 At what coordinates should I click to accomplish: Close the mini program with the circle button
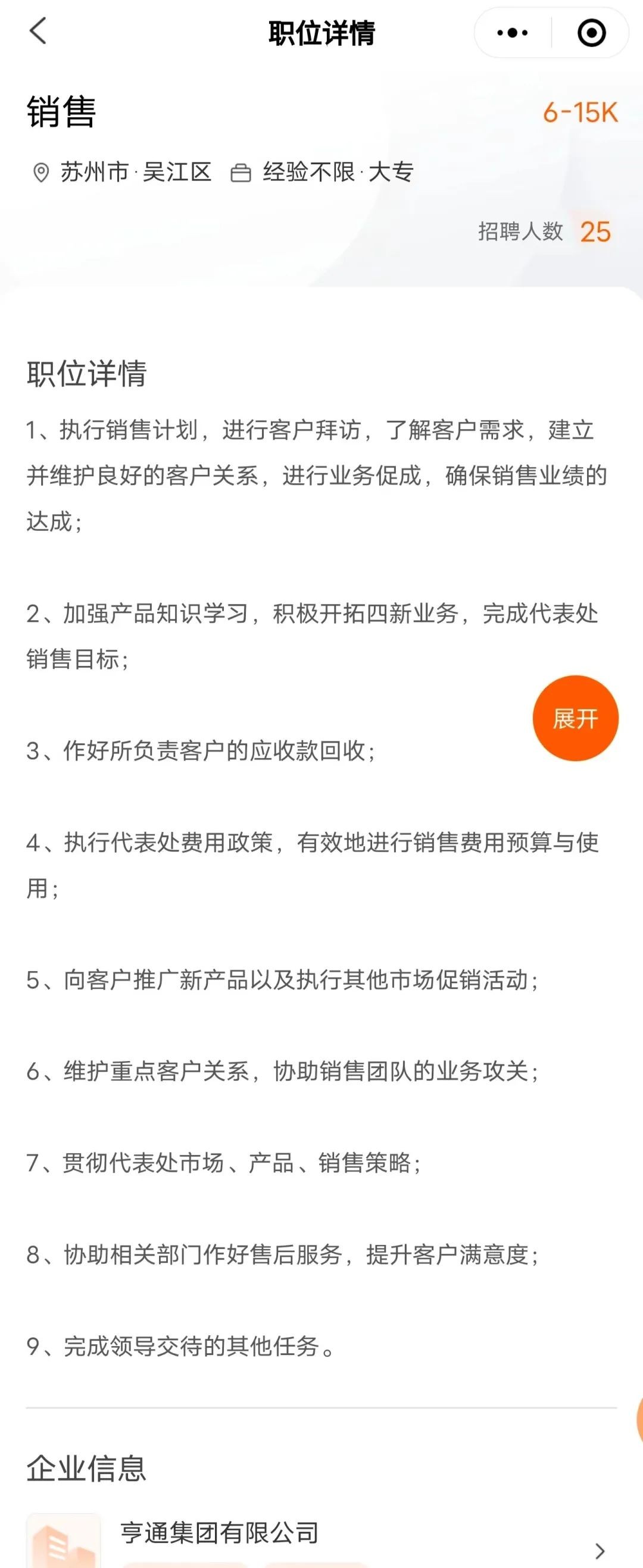click(x=591, y=33)
